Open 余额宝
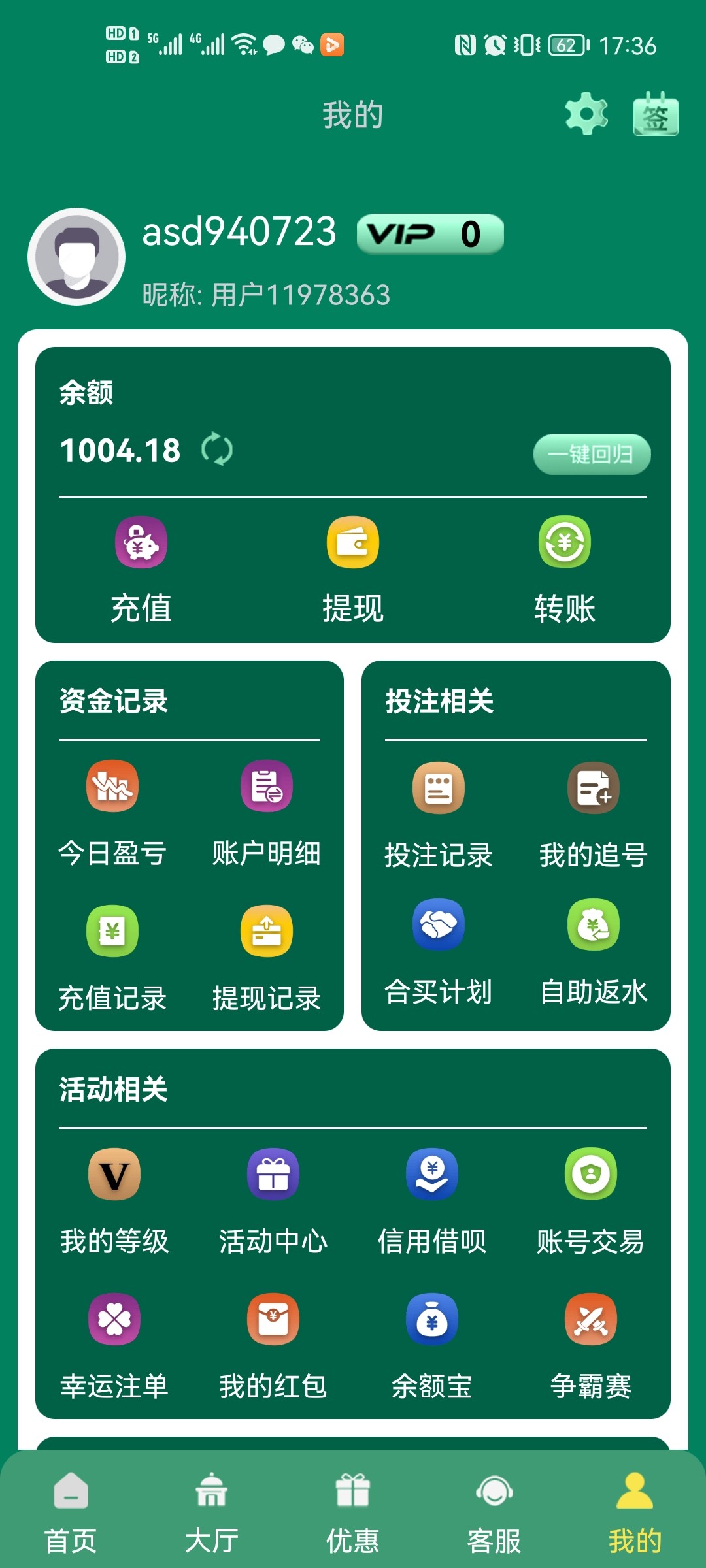 pos(432,1346)
